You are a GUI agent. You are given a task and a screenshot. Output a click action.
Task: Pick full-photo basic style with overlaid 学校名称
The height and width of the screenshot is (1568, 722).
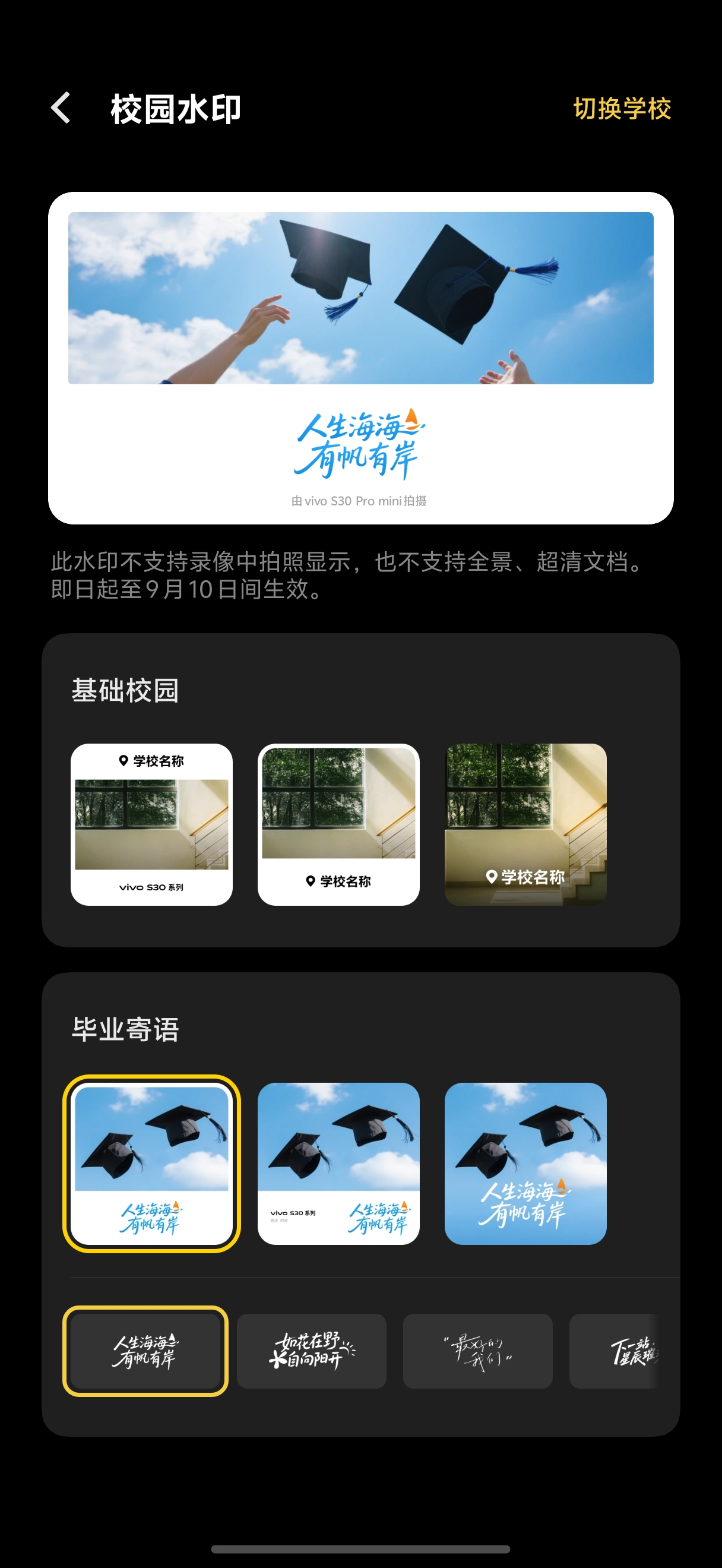coord(525,824)
